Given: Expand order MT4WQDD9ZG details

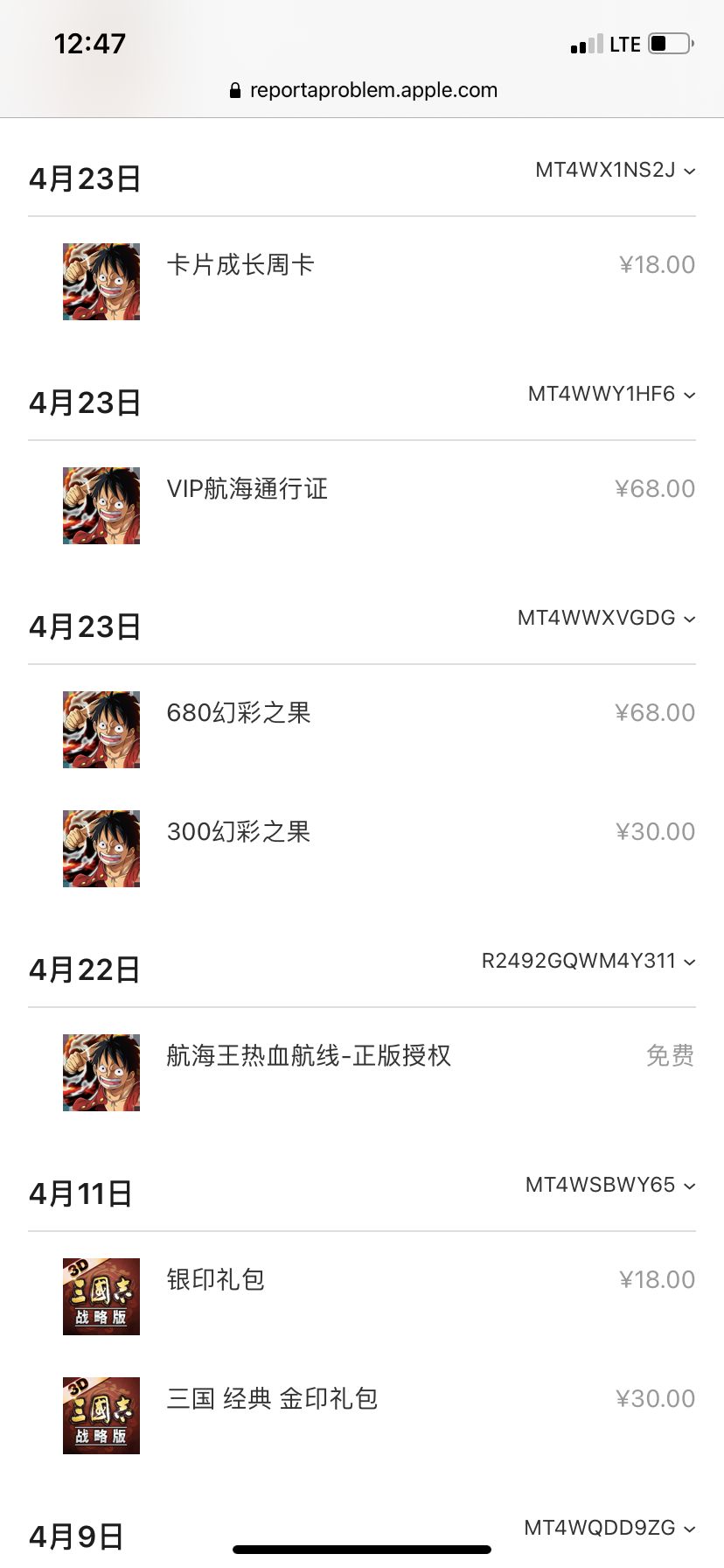Looking at the screenshot, I should click(x=609, y=1528).
